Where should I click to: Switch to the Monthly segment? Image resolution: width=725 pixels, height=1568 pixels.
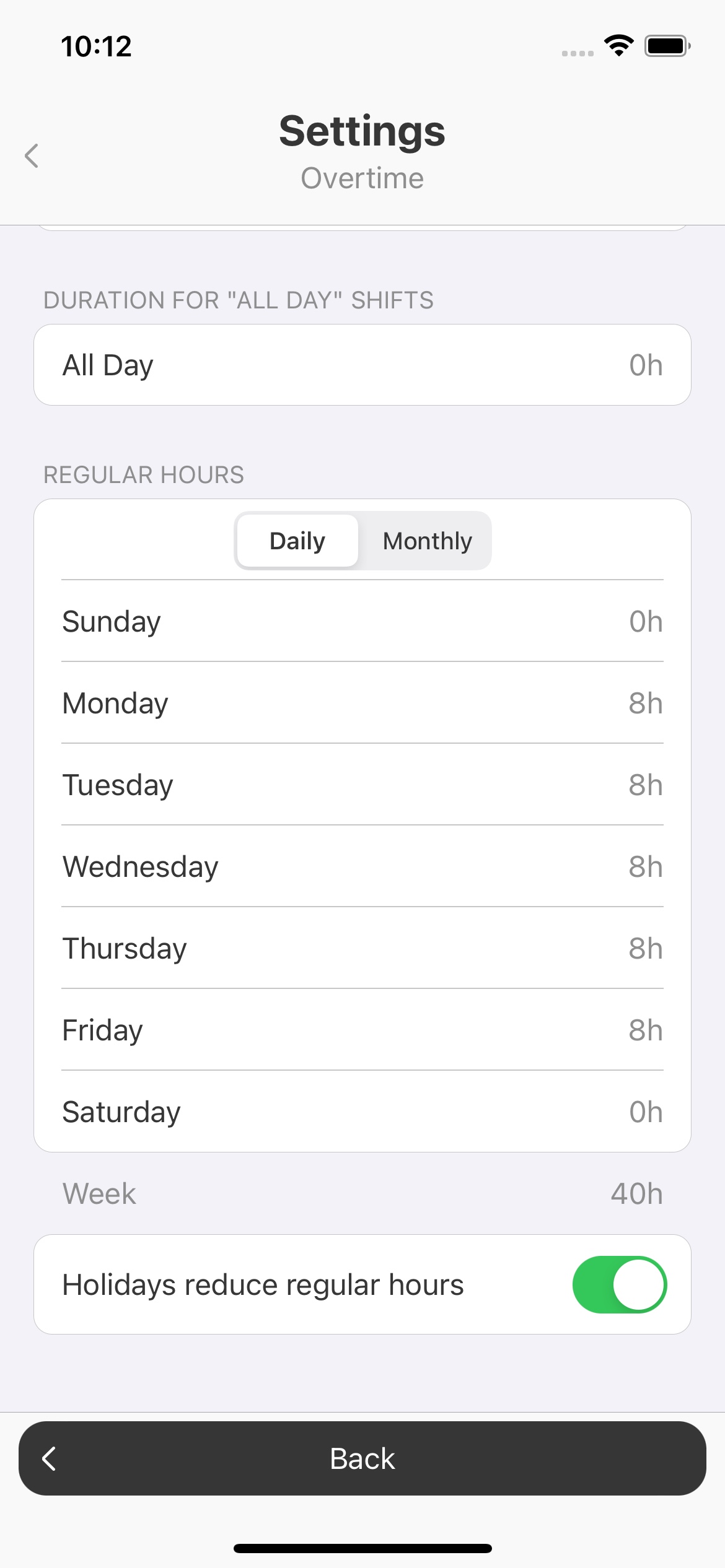coord(427,541)
